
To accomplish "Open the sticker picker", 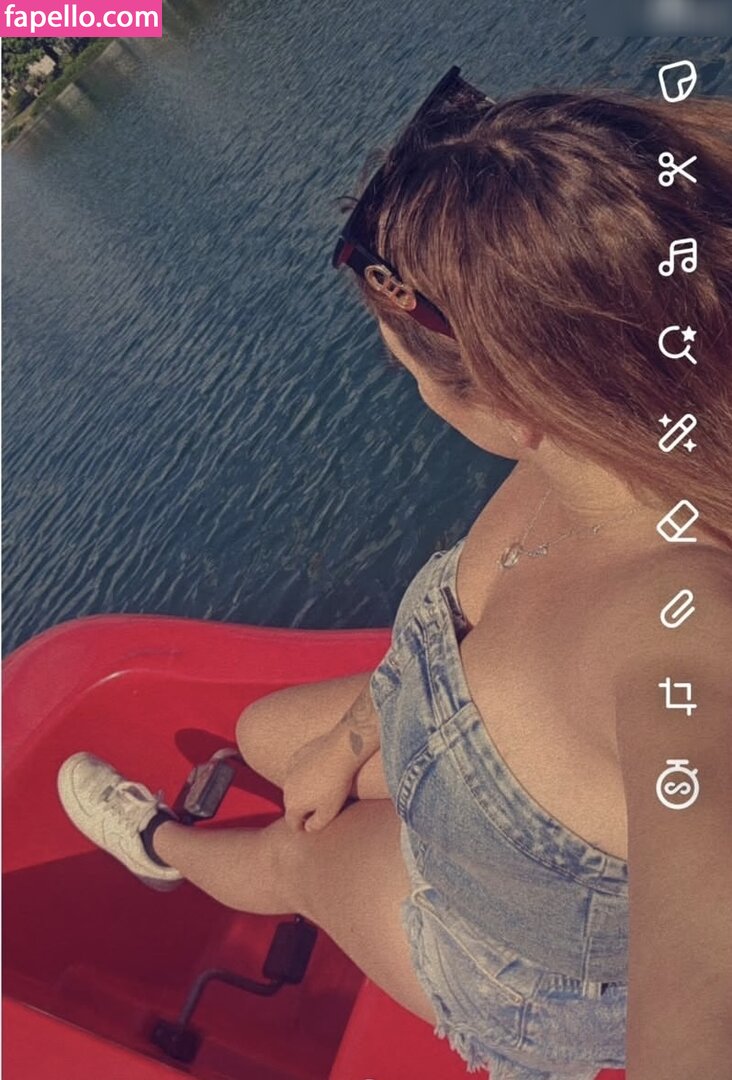I will pos(677,81).
